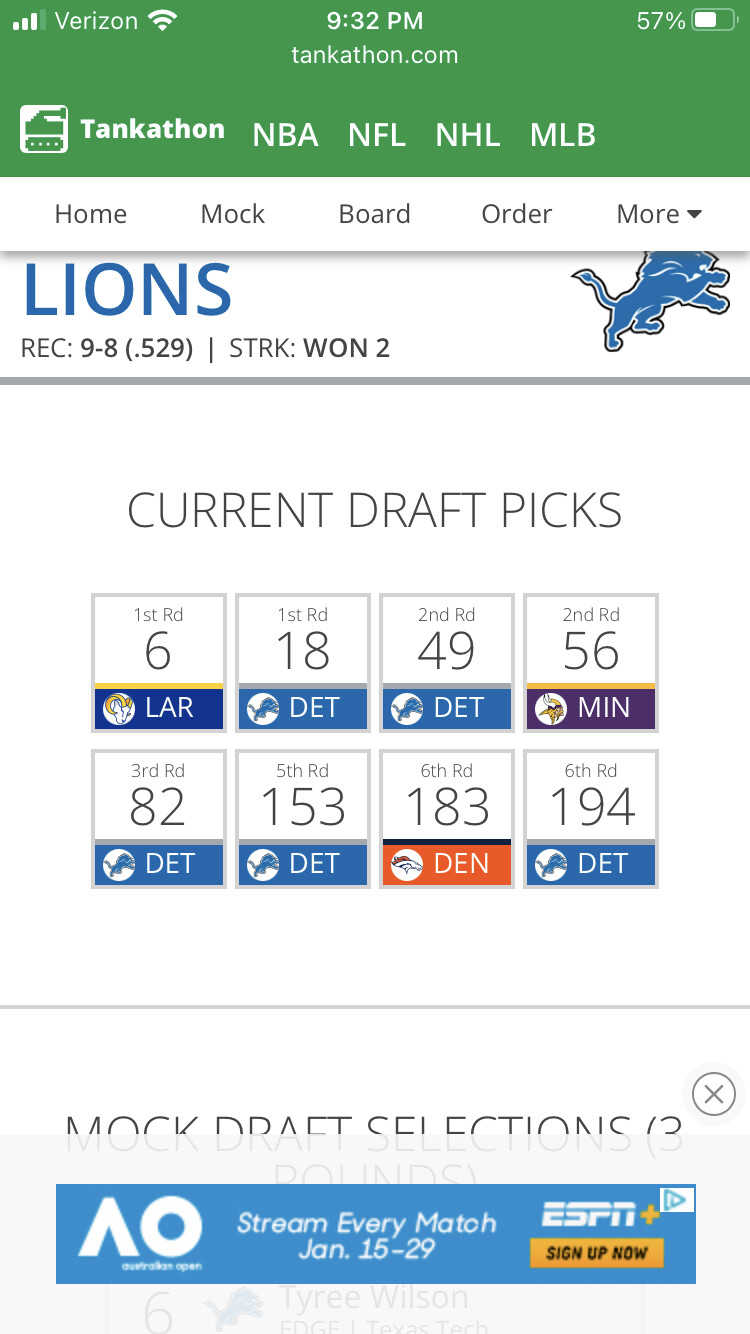Open the Mock draft page
750x1334 pixels.
click(233, 214)
